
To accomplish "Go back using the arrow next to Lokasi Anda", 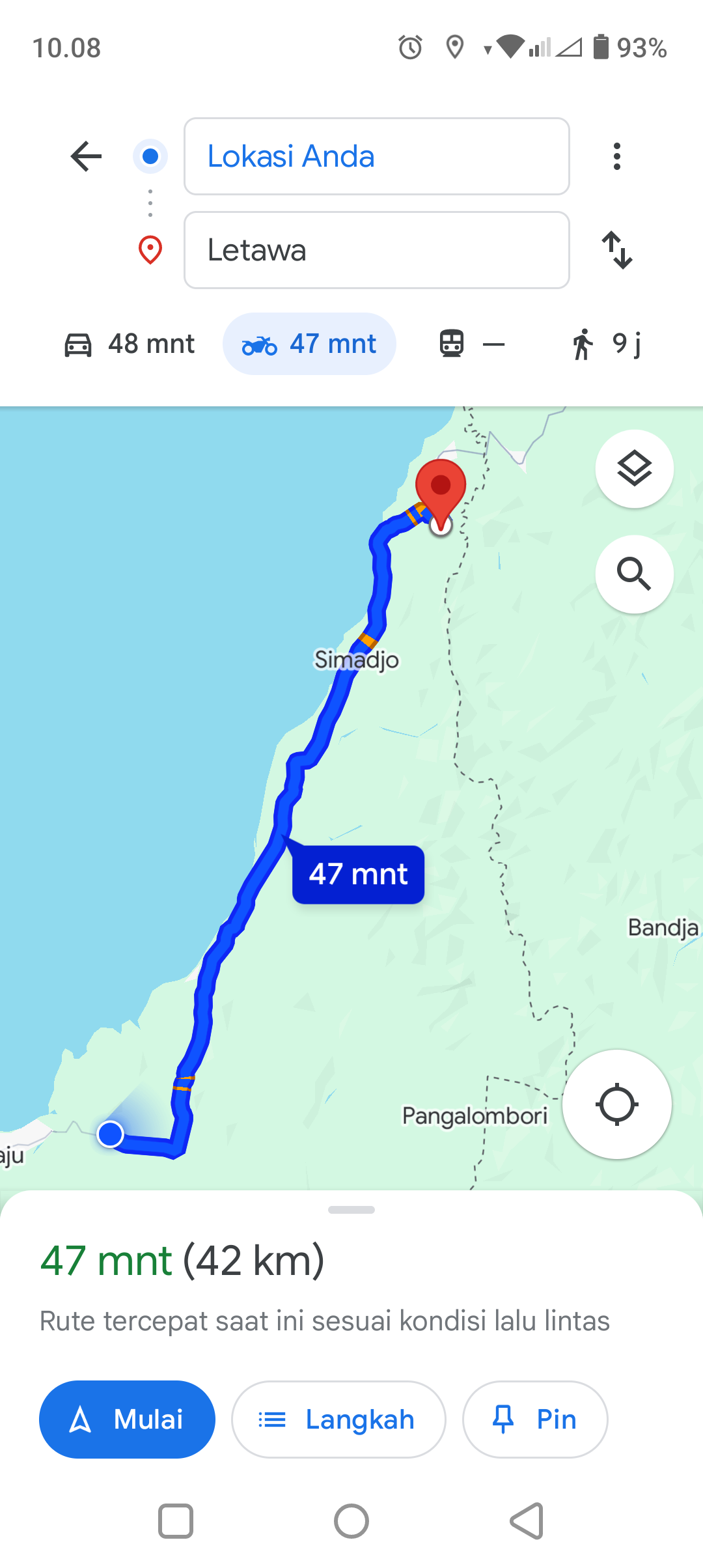I will pyautogui.click(x=86, y=156).
